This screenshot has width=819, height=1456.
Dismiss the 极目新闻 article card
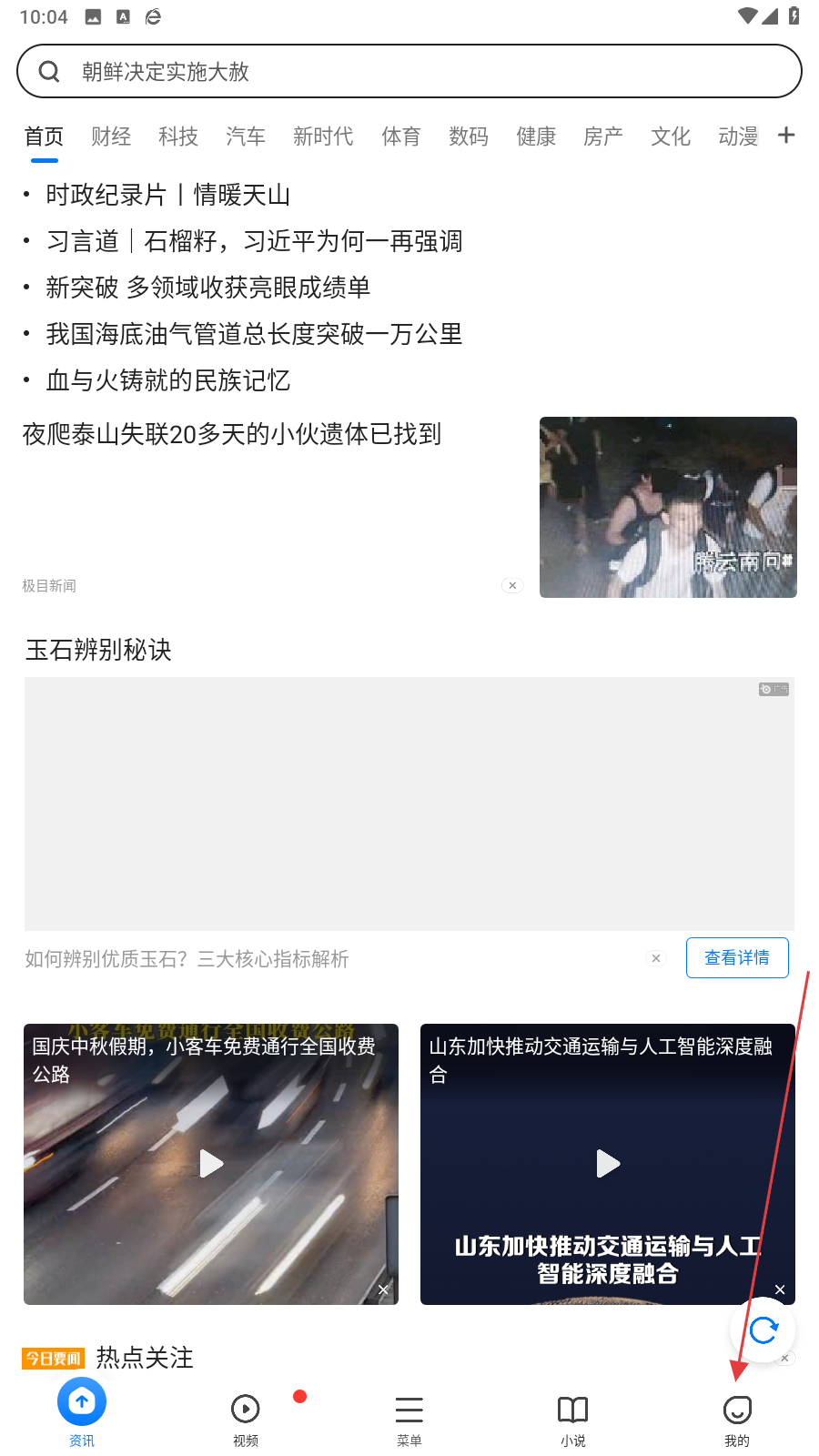[x=512, y=585]
